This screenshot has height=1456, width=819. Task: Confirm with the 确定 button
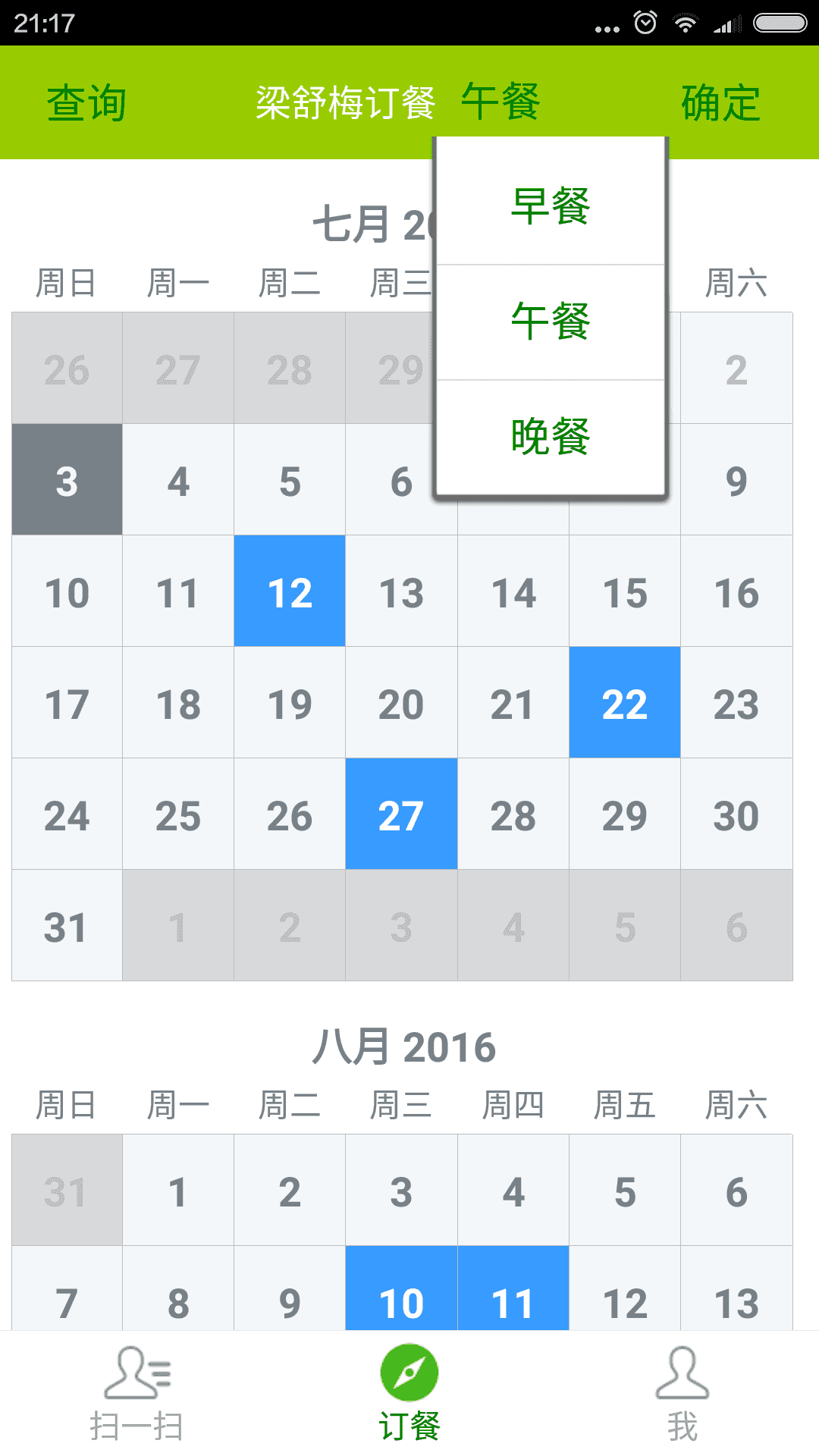pos(720,102)
